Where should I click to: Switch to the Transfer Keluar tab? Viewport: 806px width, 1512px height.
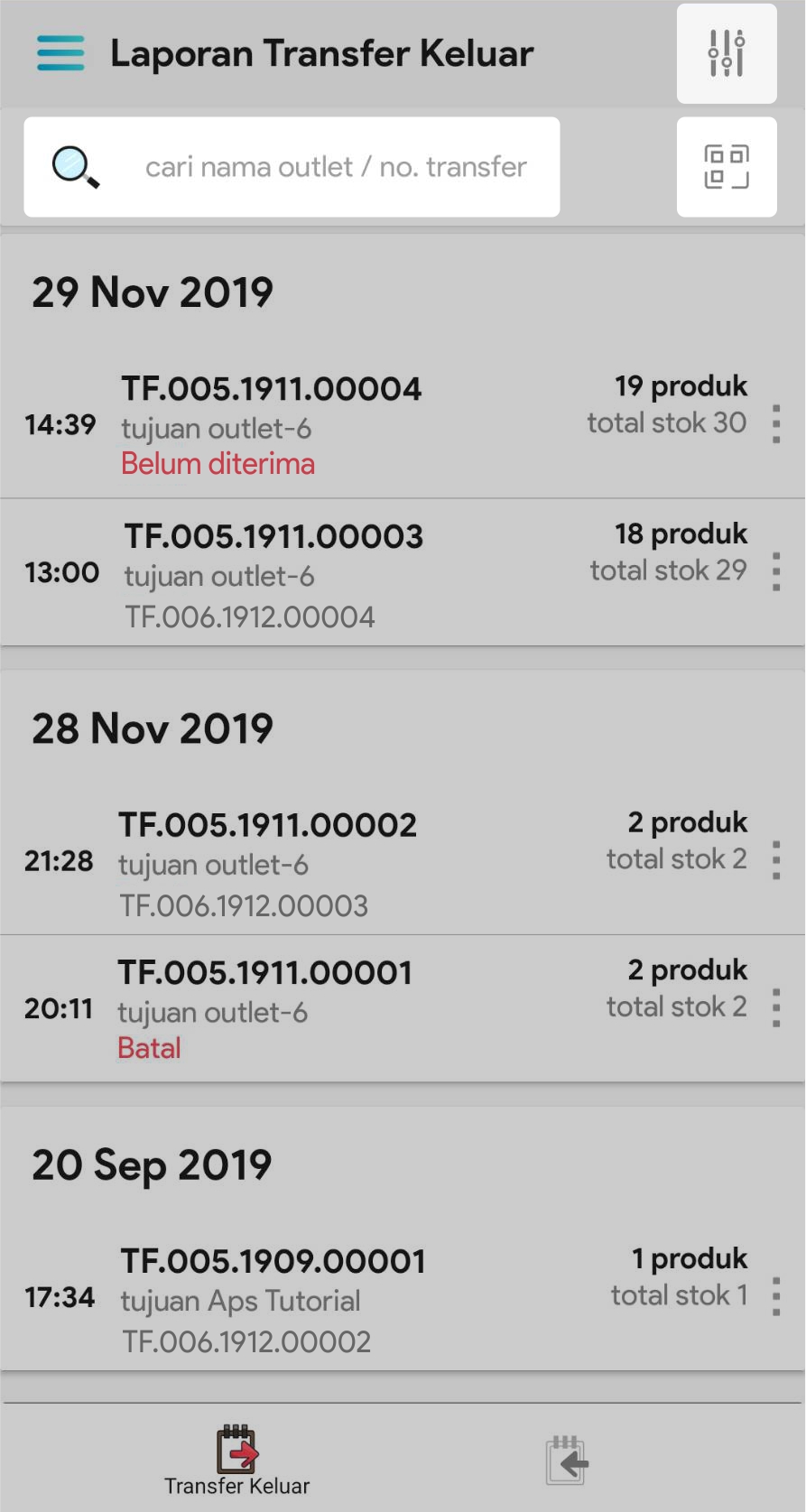click(x=236, y=1460)
